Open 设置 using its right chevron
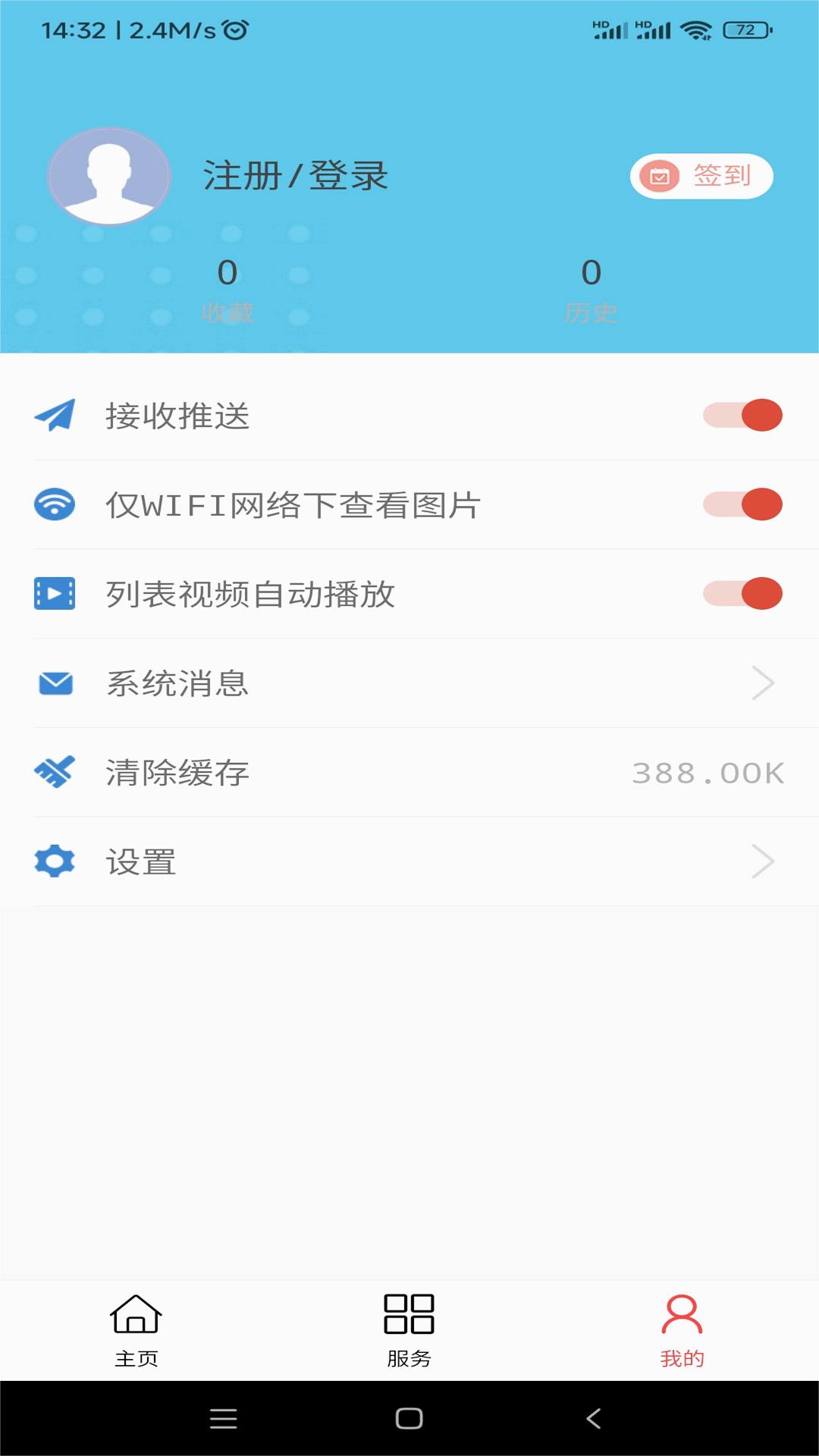The width and height of the screenshot is (819, 1456). tap(764, 861)
